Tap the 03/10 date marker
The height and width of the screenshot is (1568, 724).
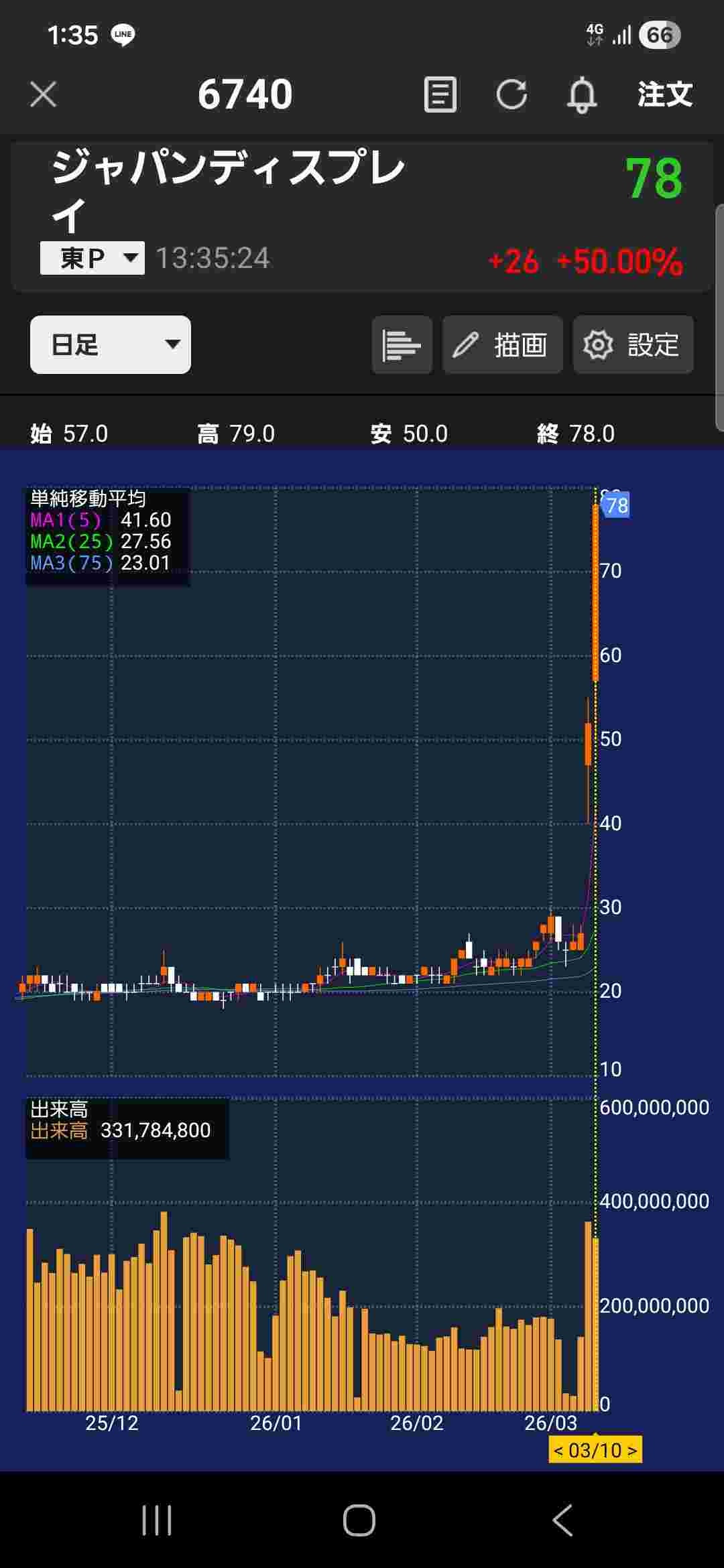(595, 1451)
